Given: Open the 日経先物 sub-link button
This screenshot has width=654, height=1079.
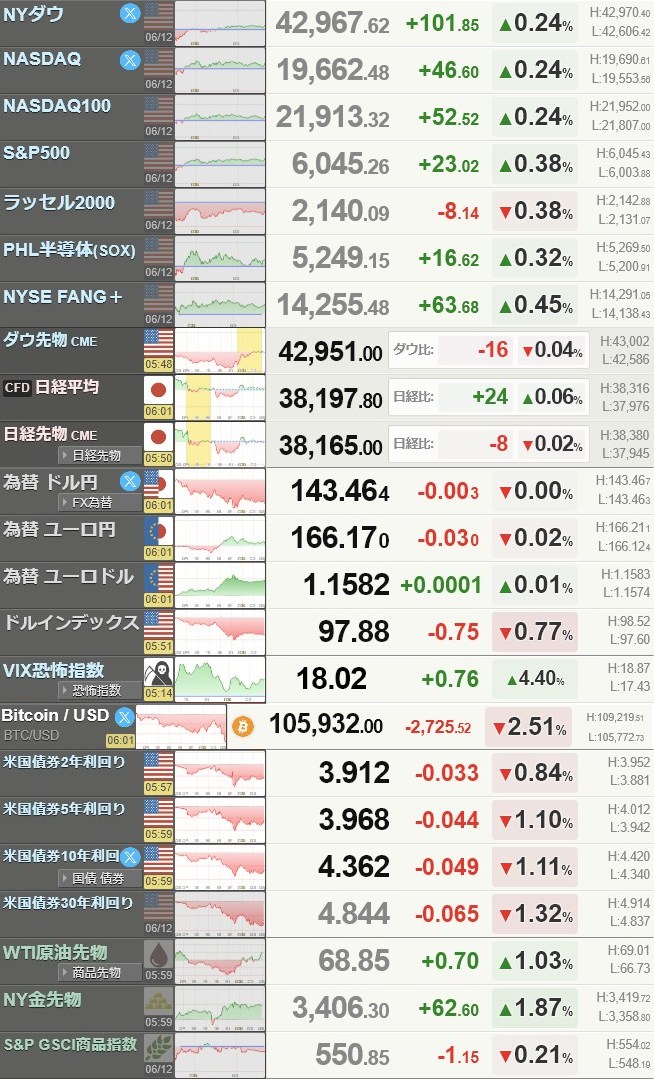Looking at the screenshot, I should click(x=101, y=456).
